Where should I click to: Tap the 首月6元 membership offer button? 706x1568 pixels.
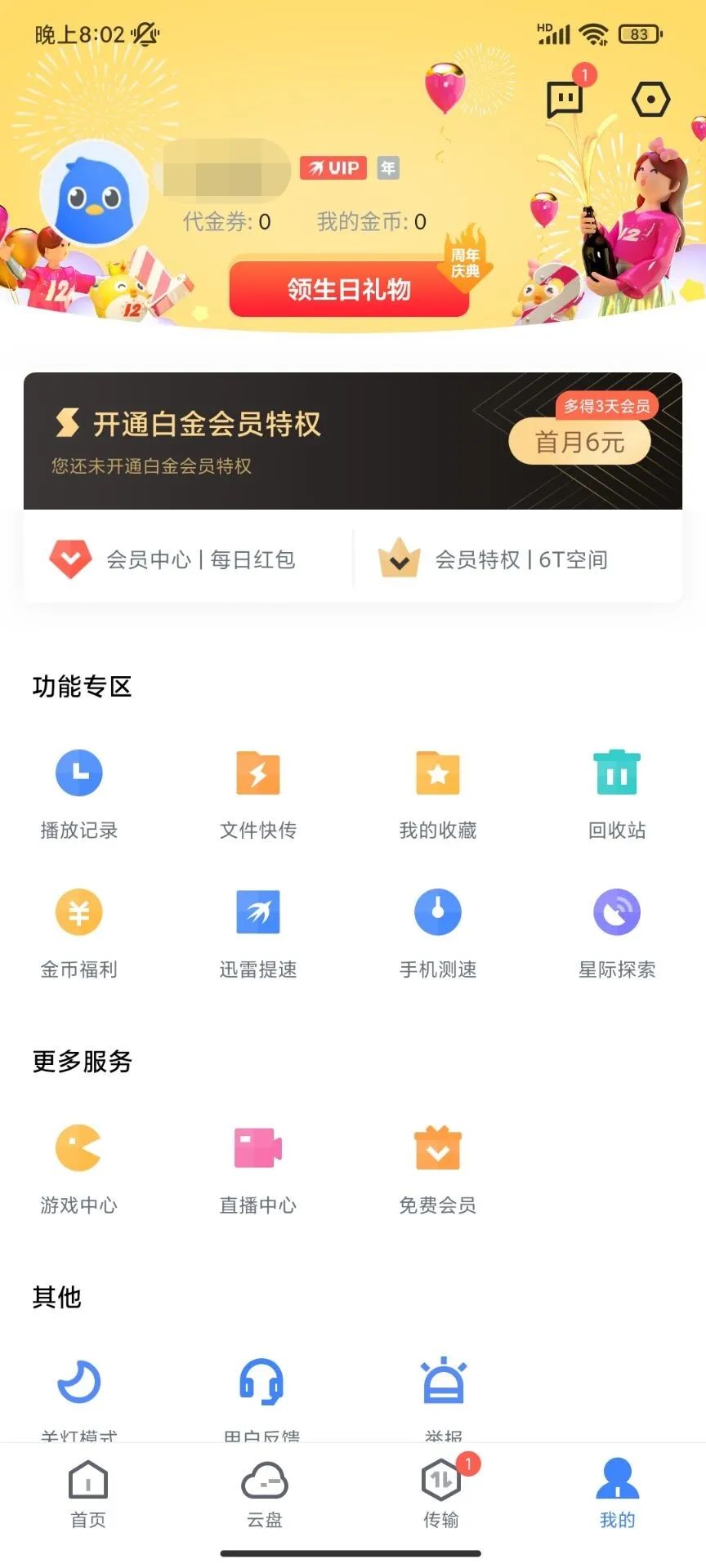click(x=579, y=442)
